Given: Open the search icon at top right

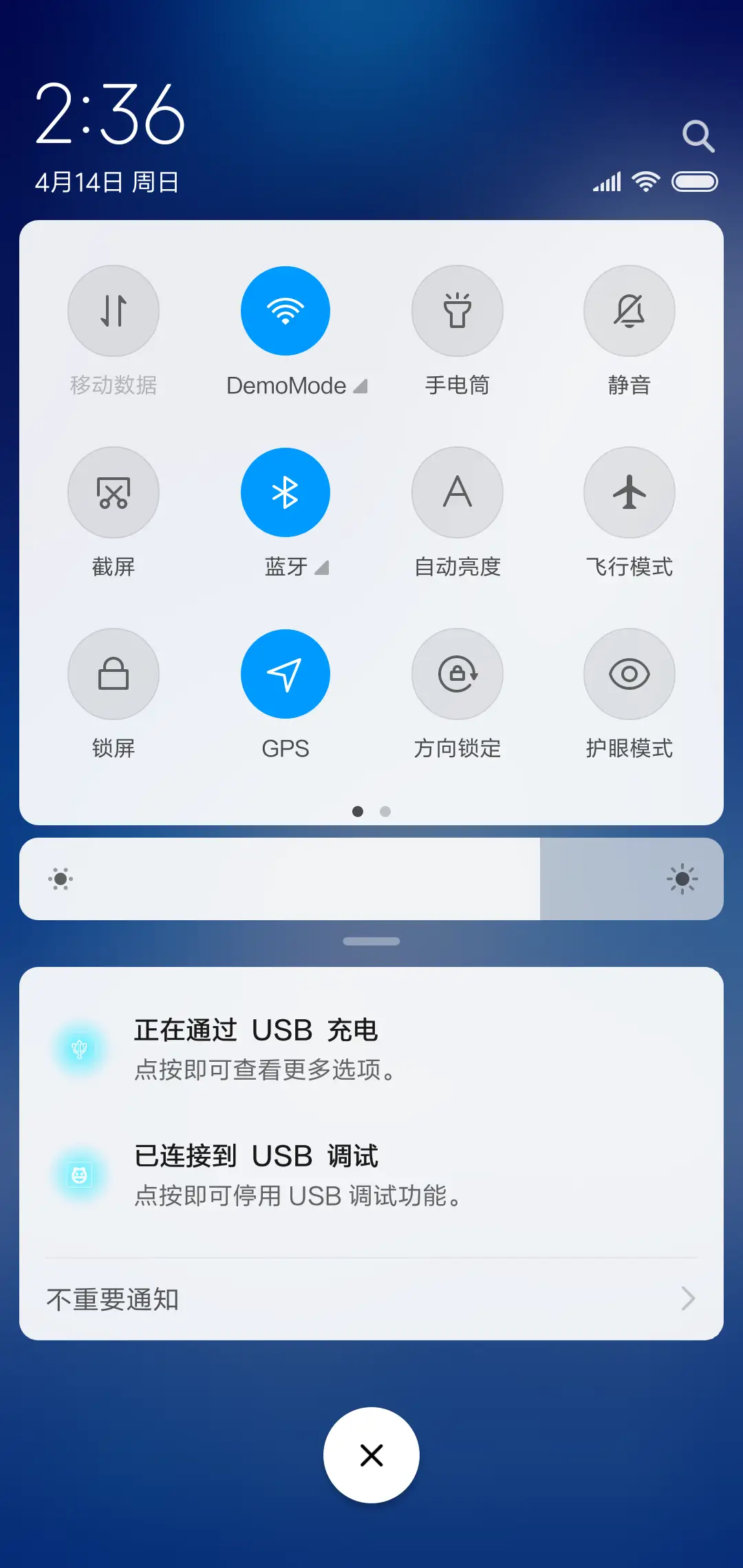Looking at the screenshot, I should (x=699, y=135).
